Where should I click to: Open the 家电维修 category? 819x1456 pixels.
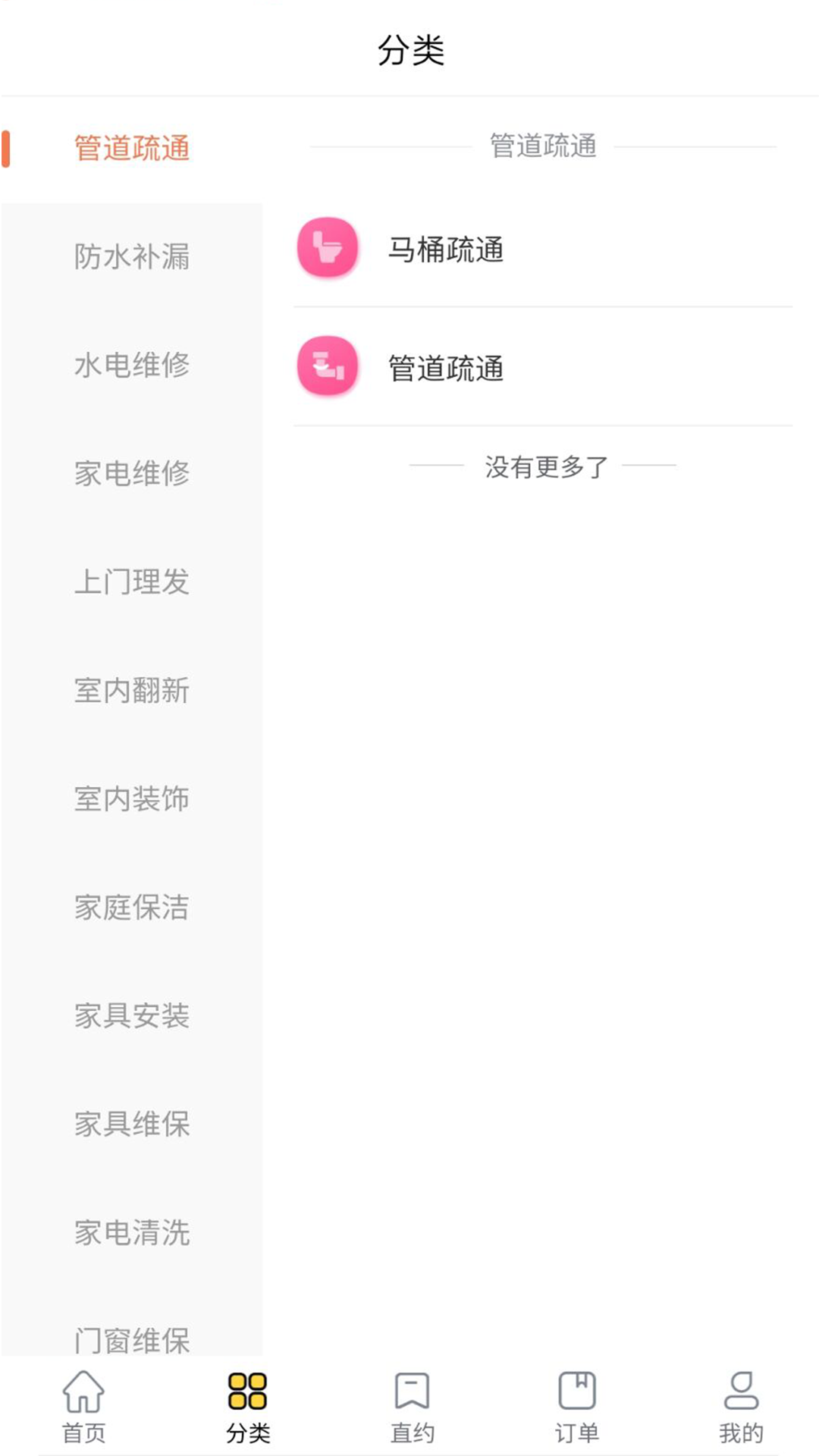point(131,473)
